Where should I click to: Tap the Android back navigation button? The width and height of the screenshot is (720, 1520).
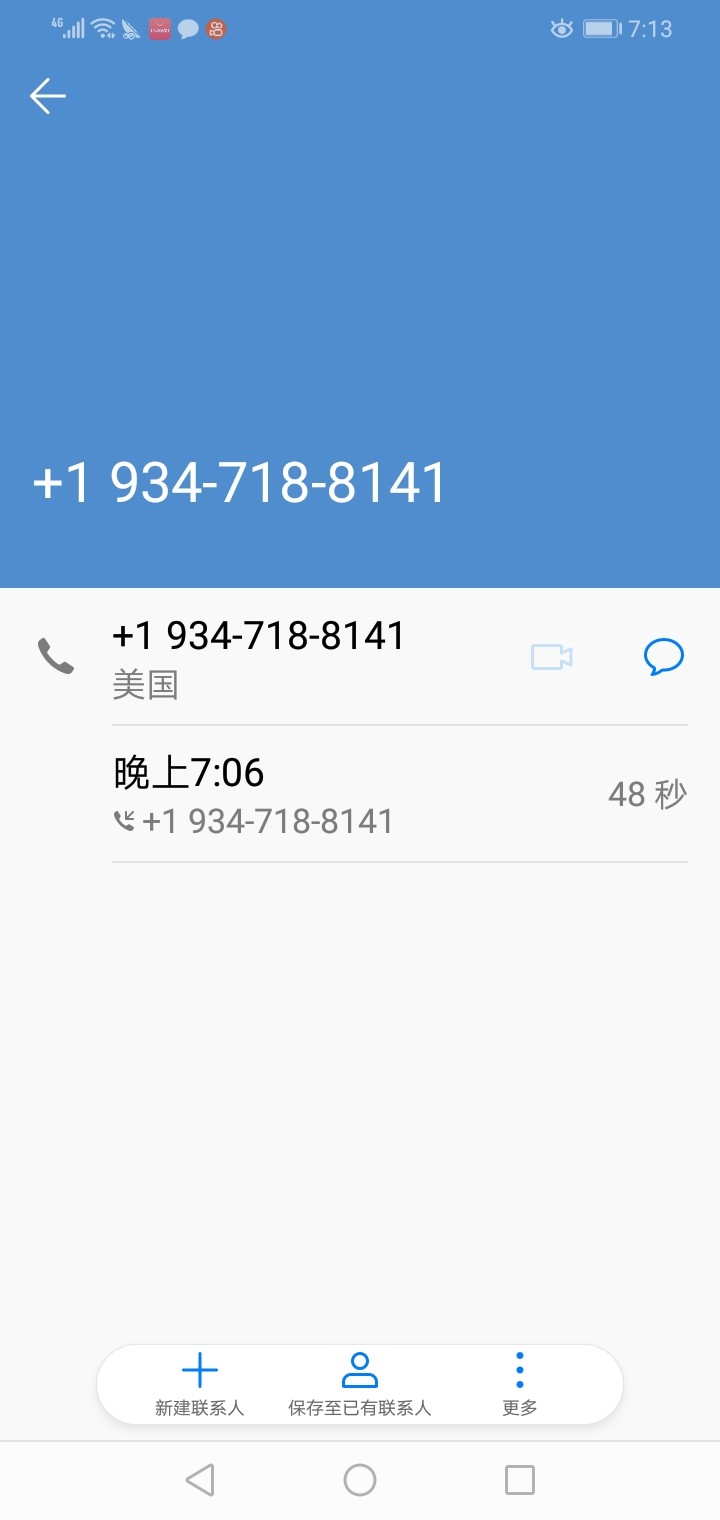200,1480
